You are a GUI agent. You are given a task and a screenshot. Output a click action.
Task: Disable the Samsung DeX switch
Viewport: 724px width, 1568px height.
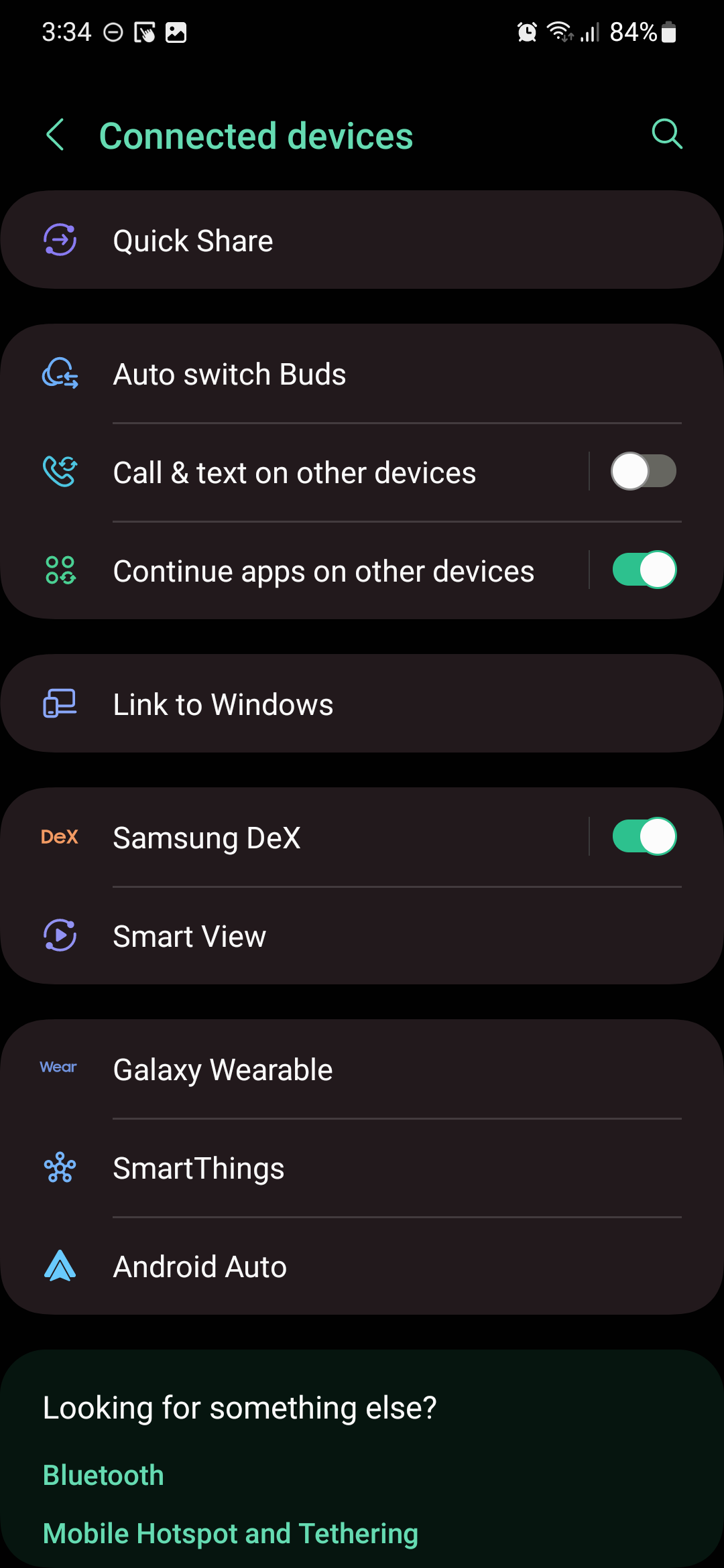[x=643, y=837]
